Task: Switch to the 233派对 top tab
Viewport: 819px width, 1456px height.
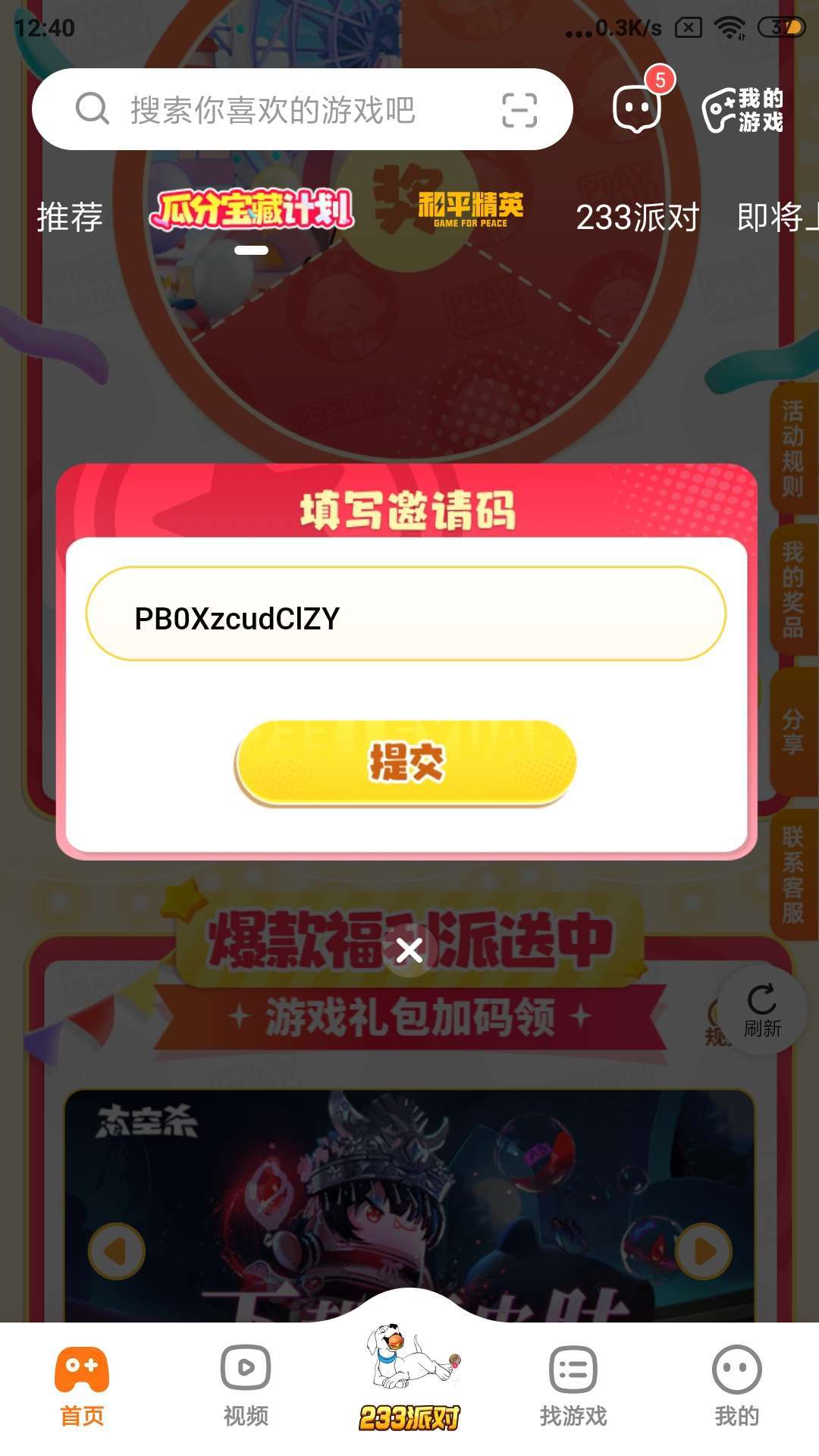Action: click(637, 218)
